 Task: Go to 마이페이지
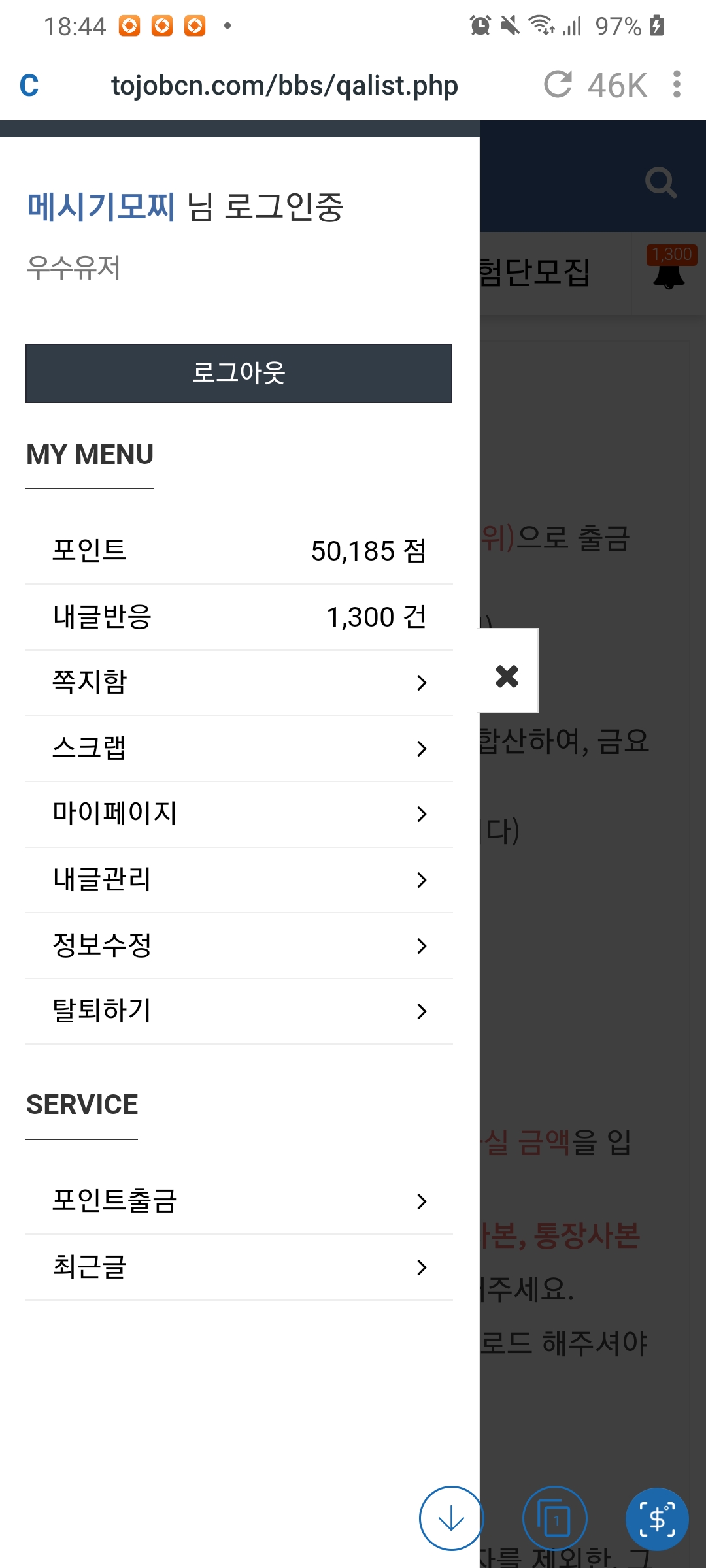(x=239, y=814)
